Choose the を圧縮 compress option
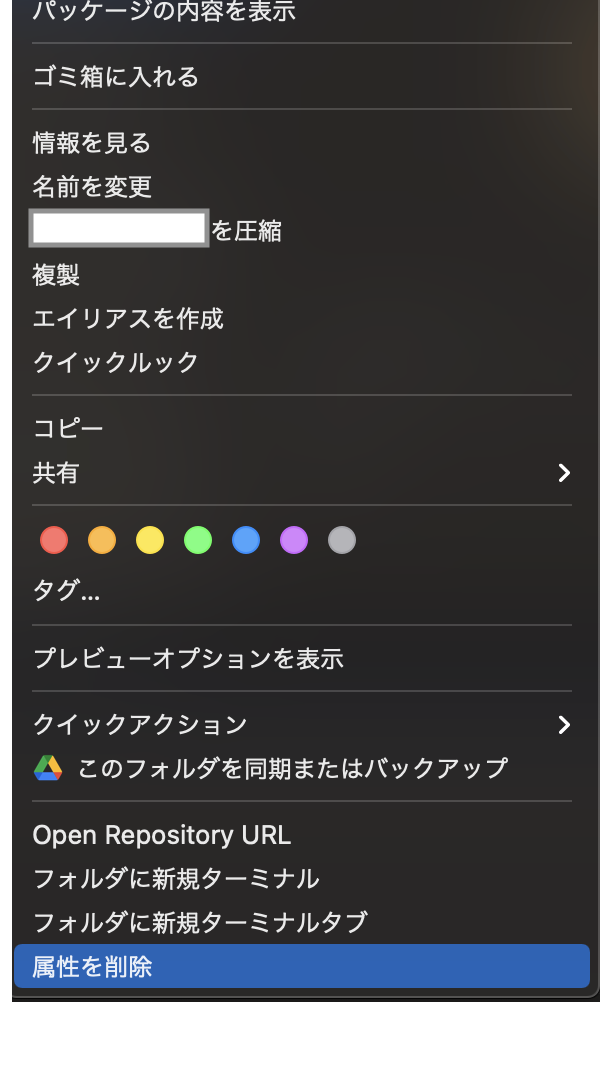The width and height of the screenshot is (612, 1080). tap(246, 231)
